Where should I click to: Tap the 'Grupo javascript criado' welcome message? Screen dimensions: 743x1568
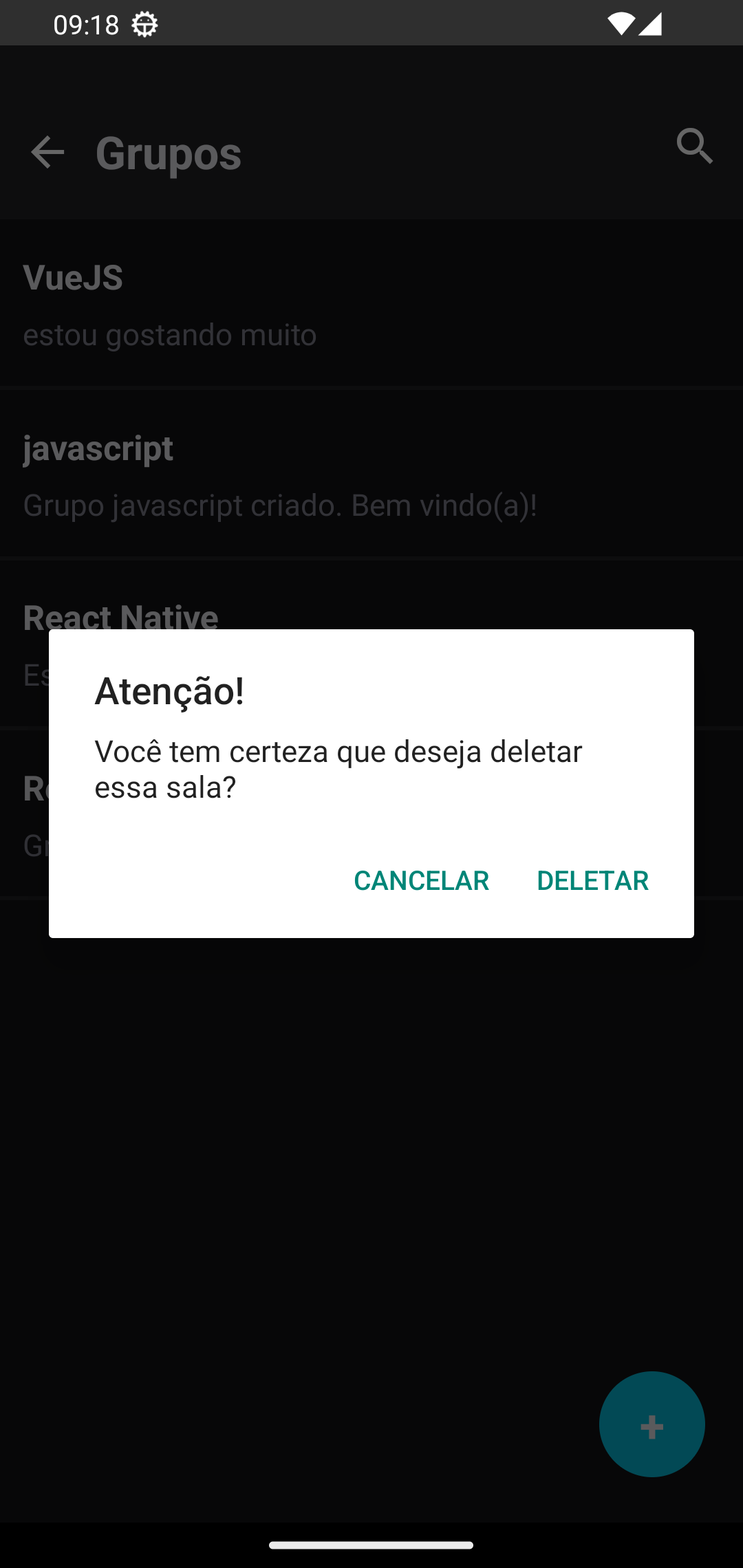281,505
